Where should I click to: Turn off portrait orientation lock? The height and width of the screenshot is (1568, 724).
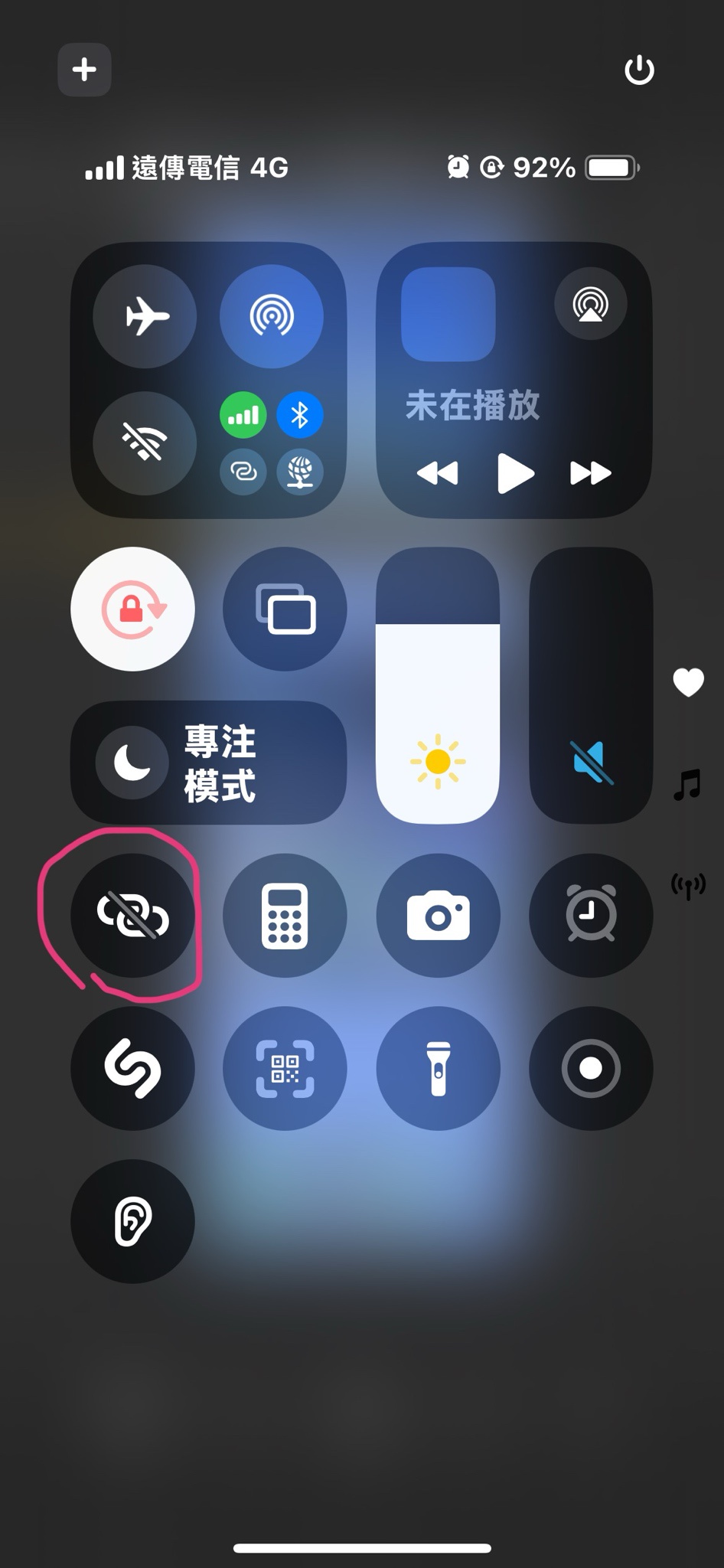(x=132, y=609)
